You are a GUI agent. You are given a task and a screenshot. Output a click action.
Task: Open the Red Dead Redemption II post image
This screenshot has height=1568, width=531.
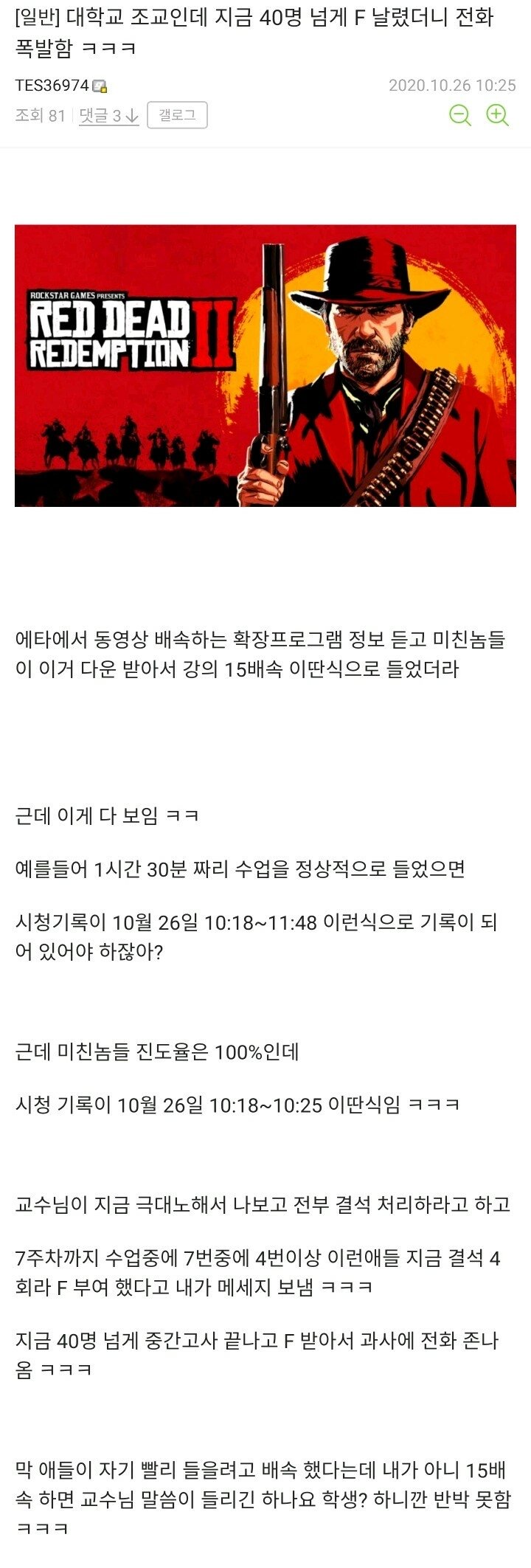265,365
